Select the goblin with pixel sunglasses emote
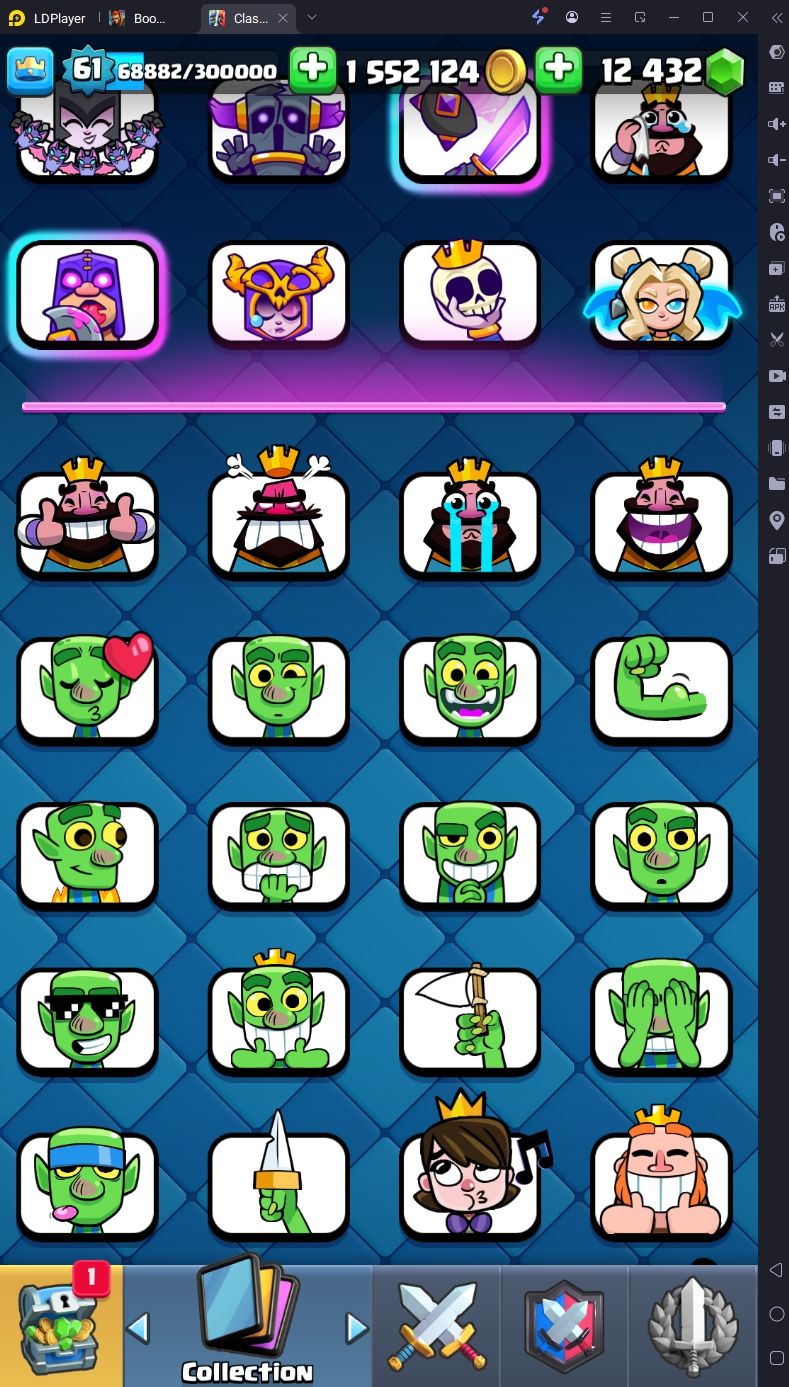 pyautogui.click(x=88, y=1018)
